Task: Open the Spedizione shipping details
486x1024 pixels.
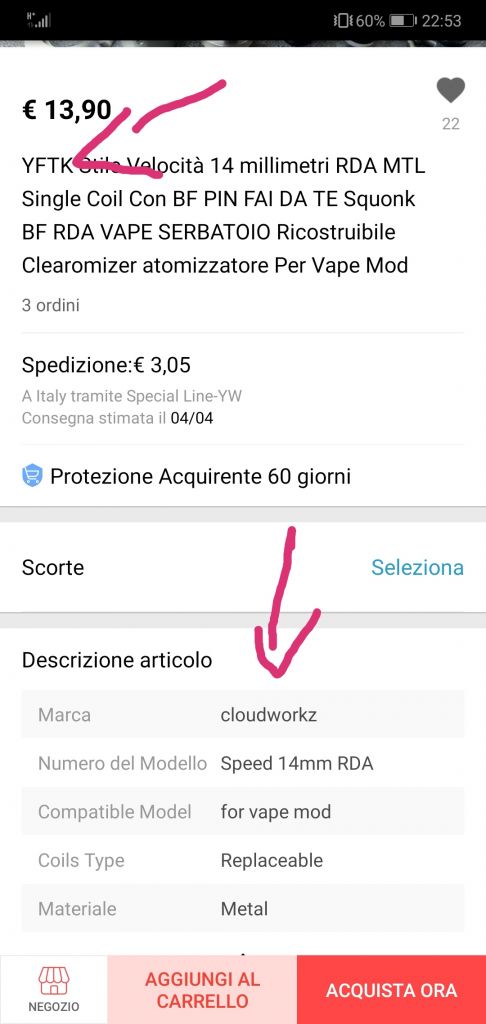Action: (242, 389)
